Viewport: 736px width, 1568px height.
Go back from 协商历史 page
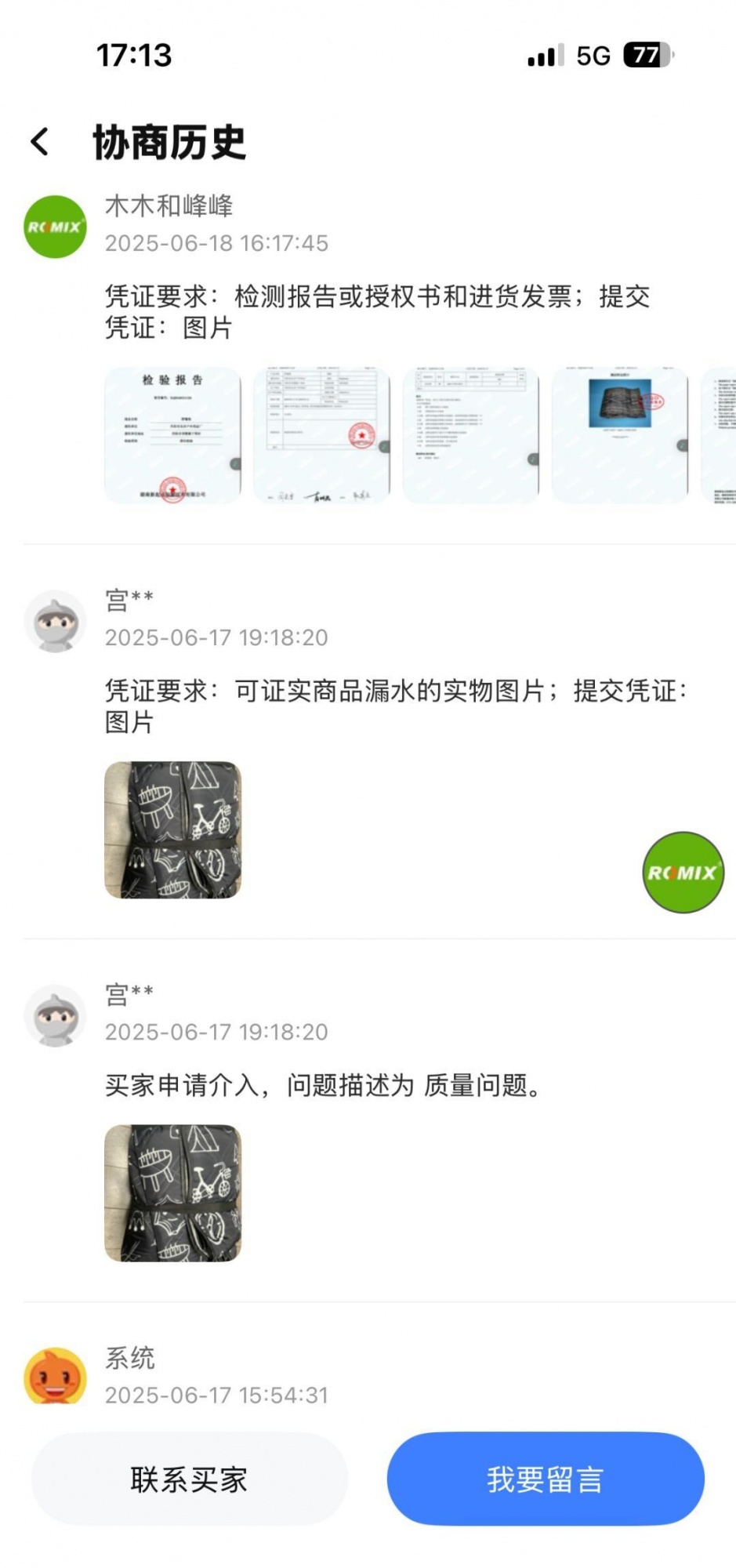tap(41, 142)
